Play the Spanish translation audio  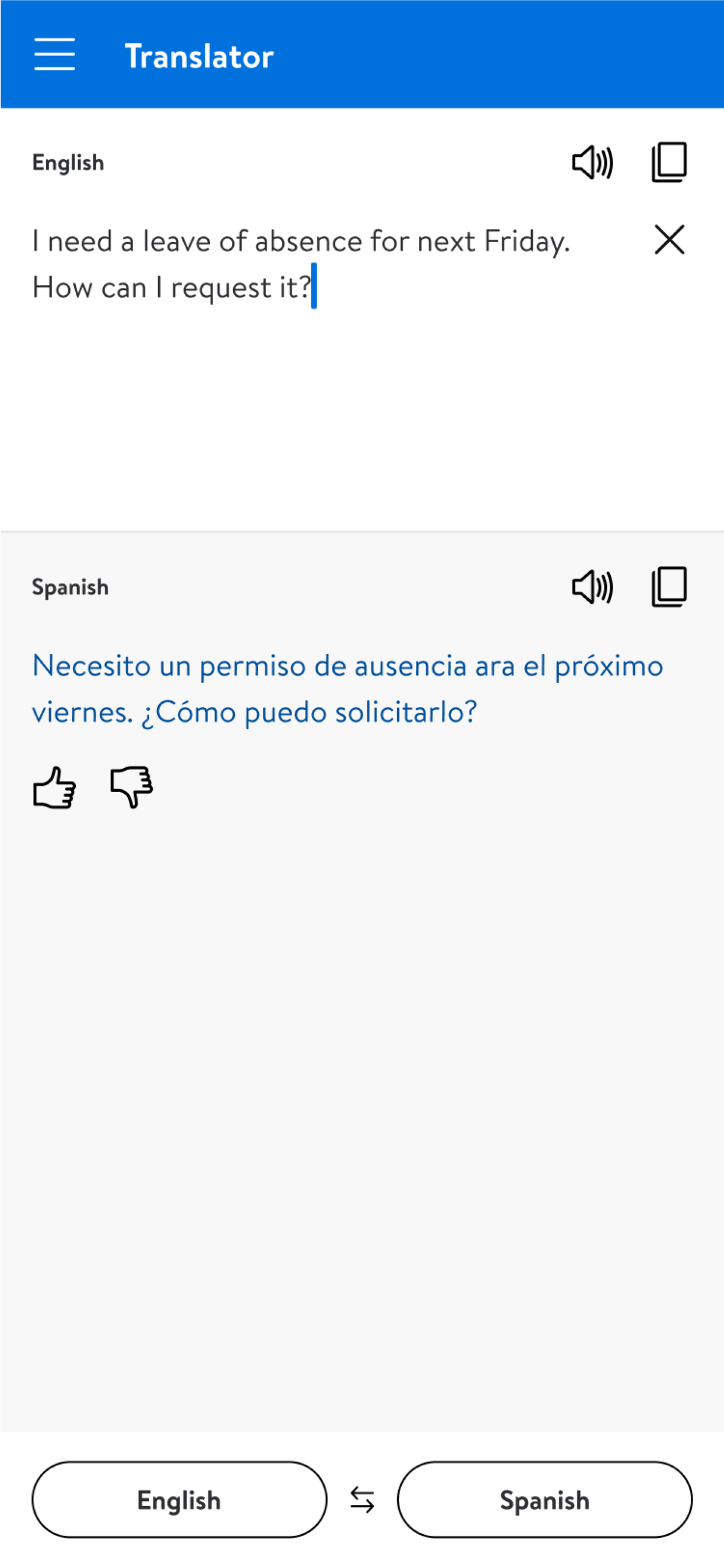coord(592,587)
